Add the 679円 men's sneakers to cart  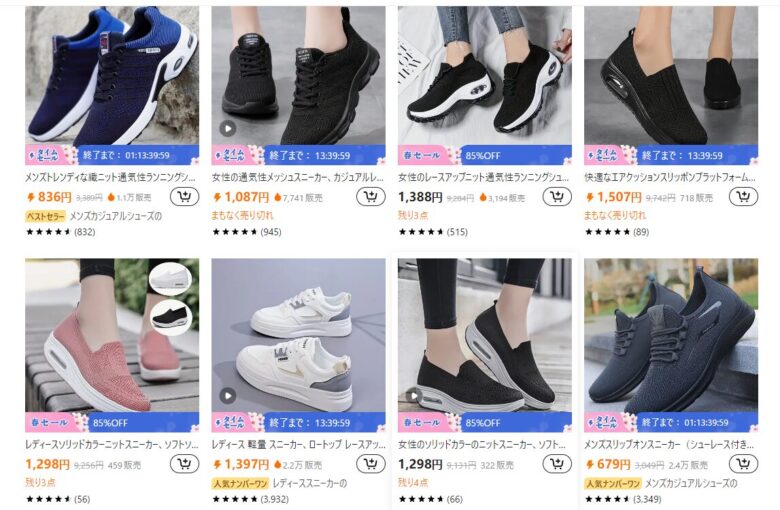click(744, 464)
